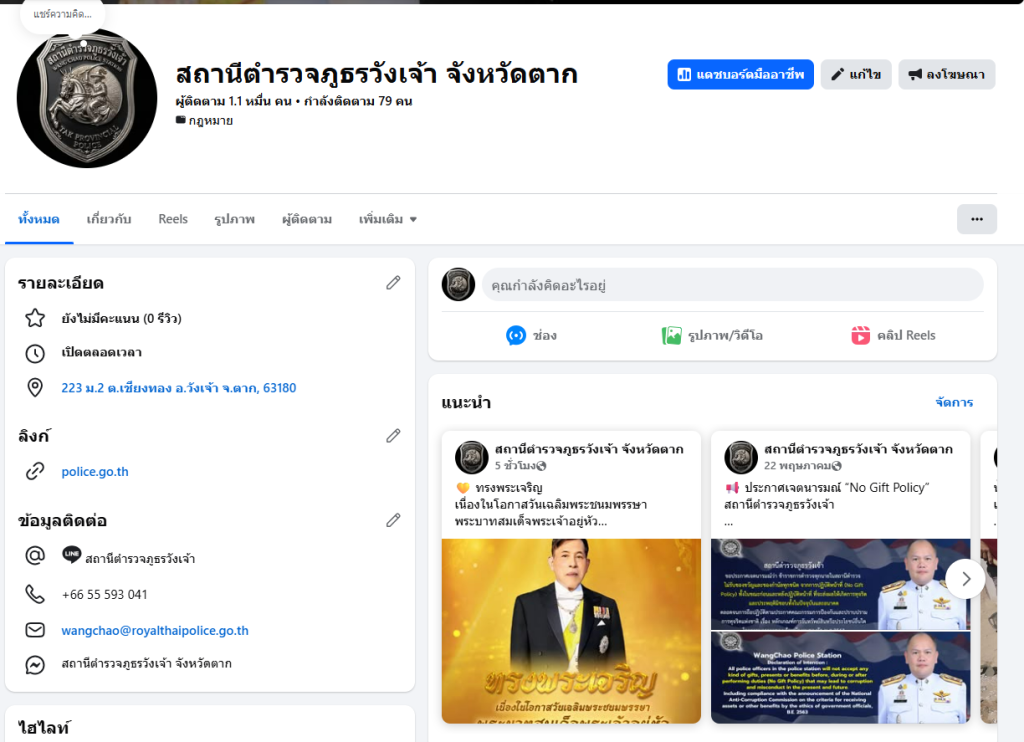Viewport: 1024px width, 742px height.
Task: Switch to the เกี่ยวกับ tab
Action: click(108, 219)
